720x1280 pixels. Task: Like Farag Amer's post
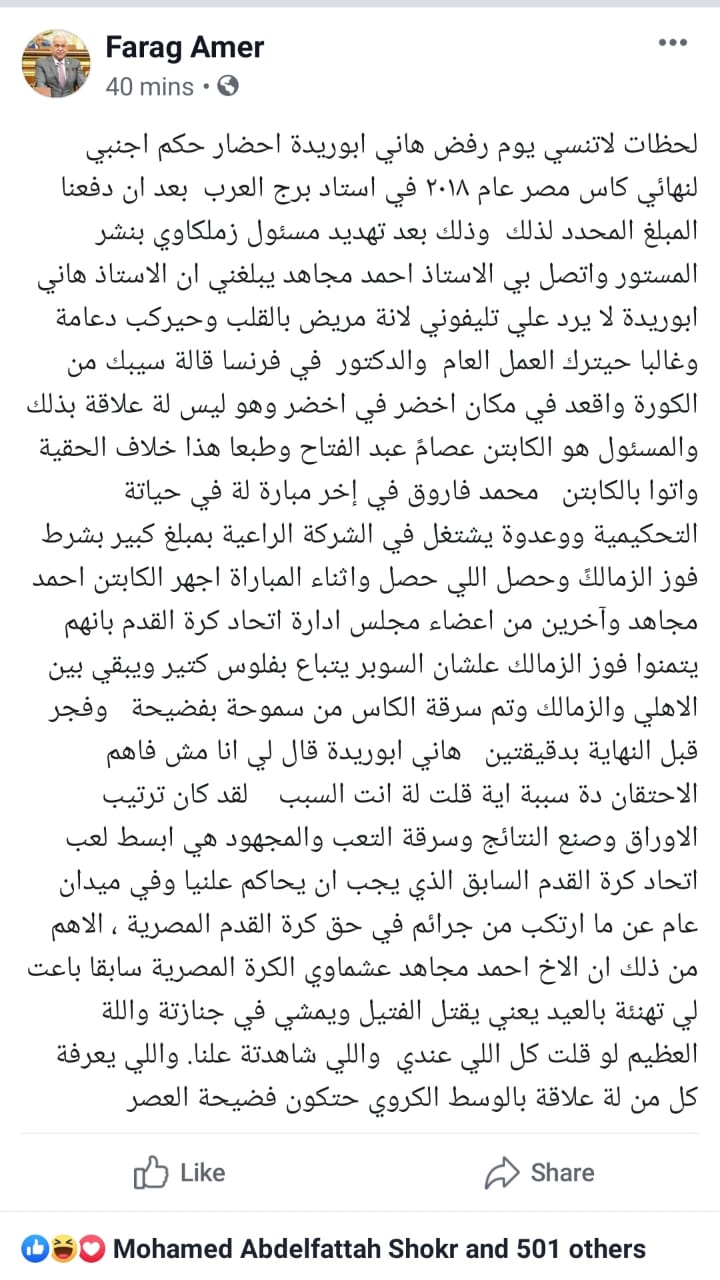coord(180,1172)
